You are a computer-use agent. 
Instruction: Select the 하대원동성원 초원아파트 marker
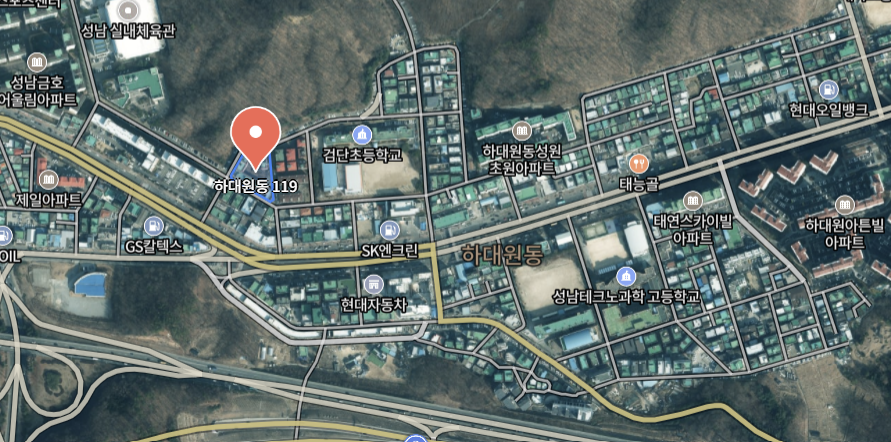[521, 130]
